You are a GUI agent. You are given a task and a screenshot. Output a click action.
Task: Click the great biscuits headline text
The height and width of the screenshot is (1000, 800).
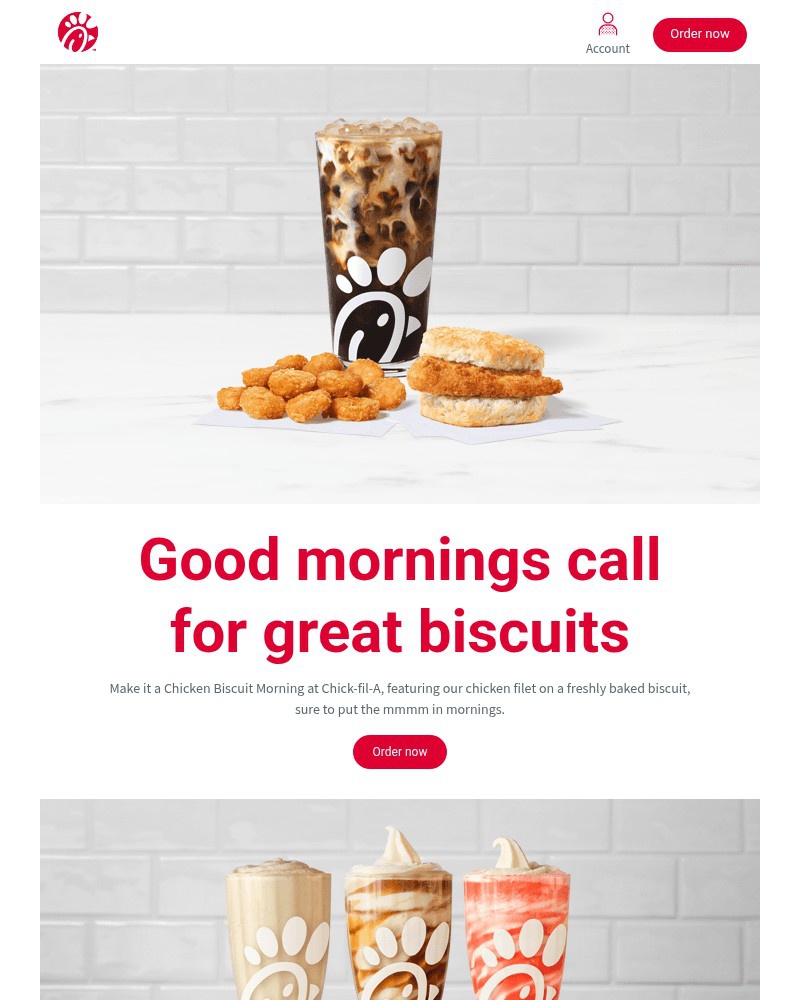(x=400, y=631)
